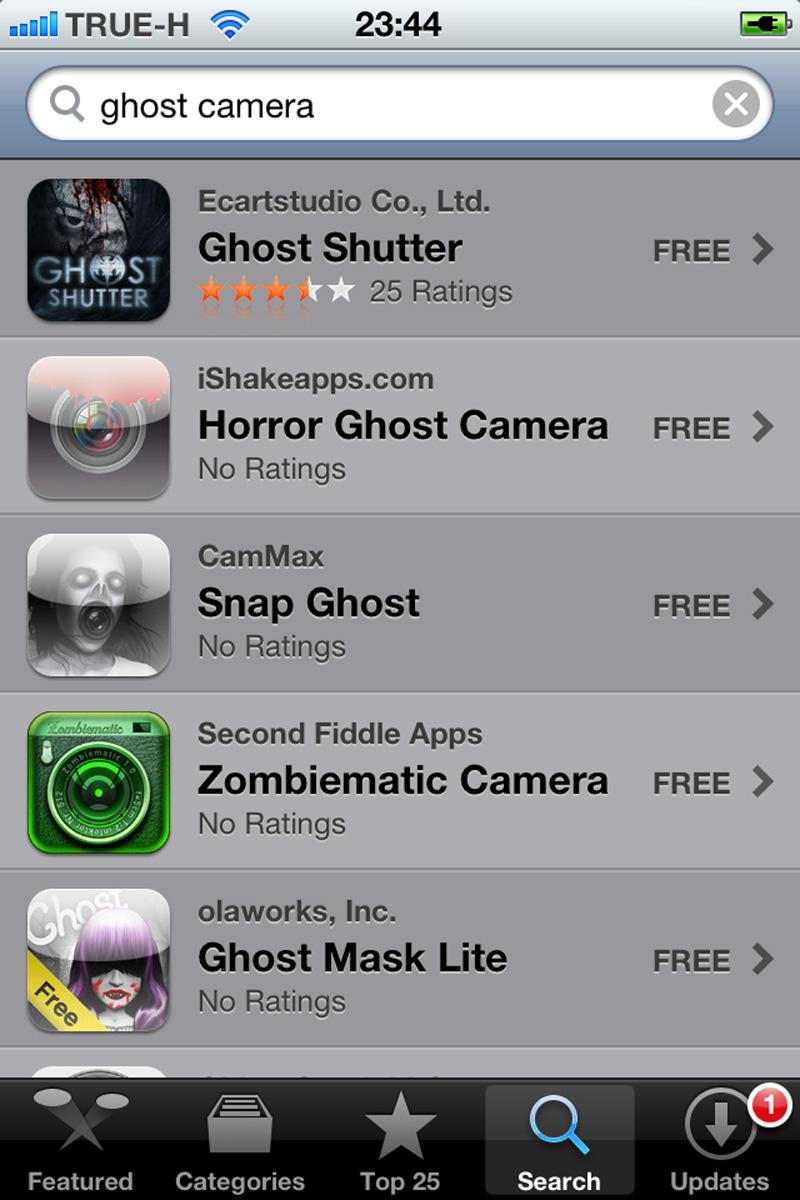Switch to the Featured tab
This screenshot has width=800, height=1200.
click(x=80, y=1140)
